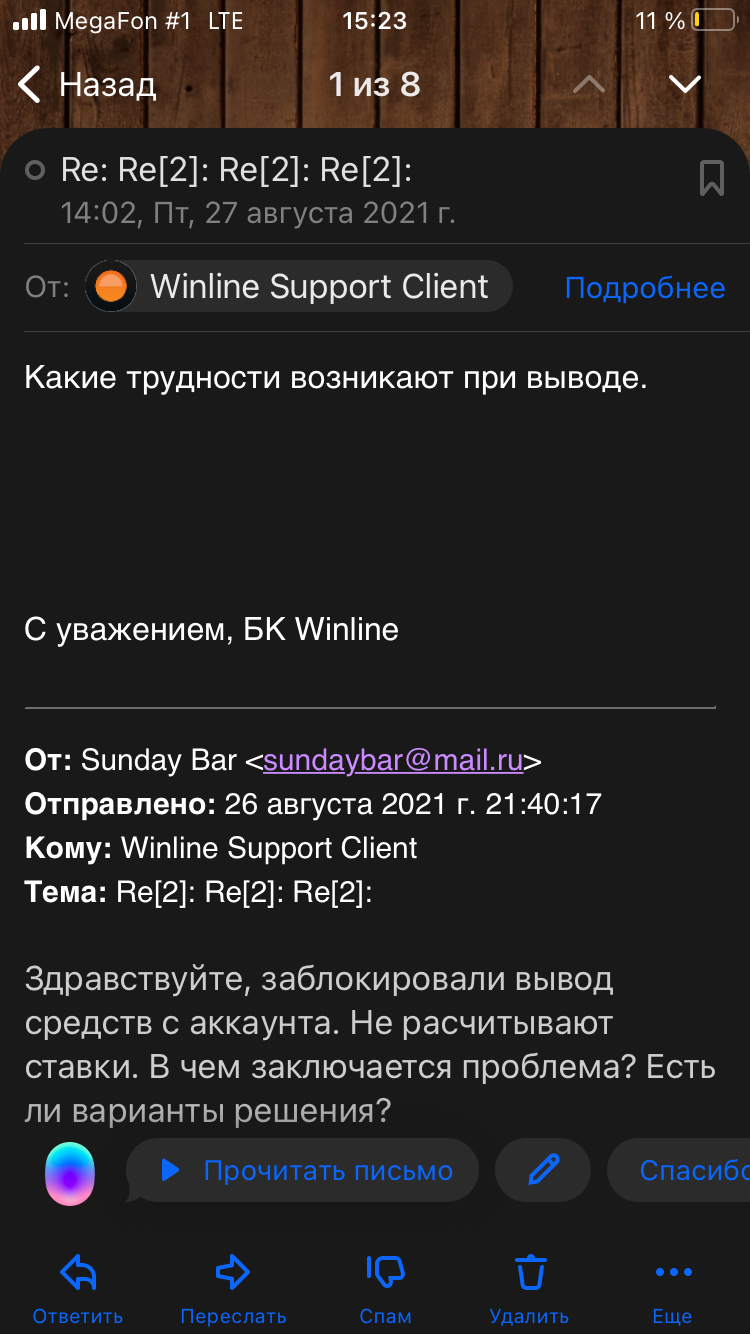Screen dimensions: 750x1334
Task: Go back via the Назад button
Action: [88, 85]
